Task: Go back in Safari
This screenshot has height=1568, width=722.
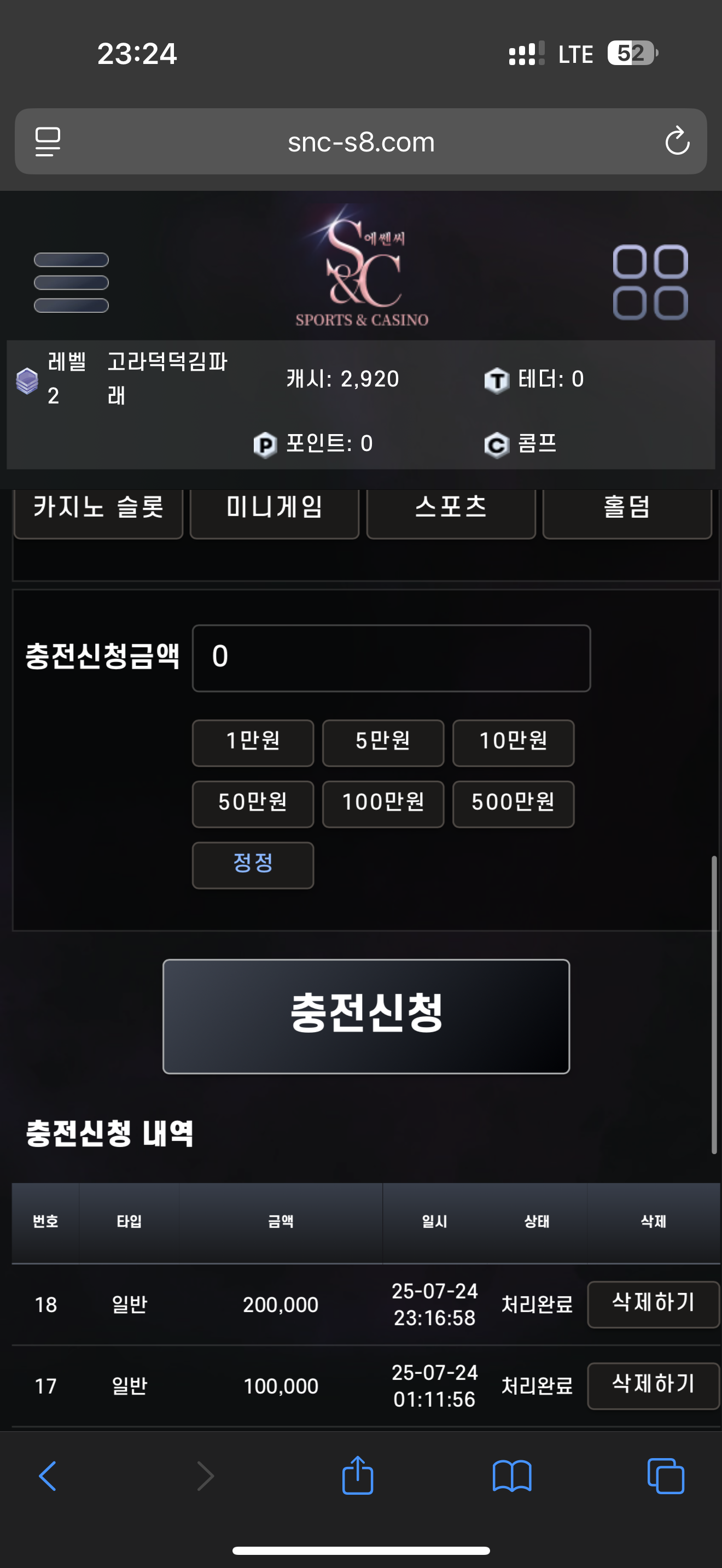Action: pyautogui.click(x=48, y=1476)
